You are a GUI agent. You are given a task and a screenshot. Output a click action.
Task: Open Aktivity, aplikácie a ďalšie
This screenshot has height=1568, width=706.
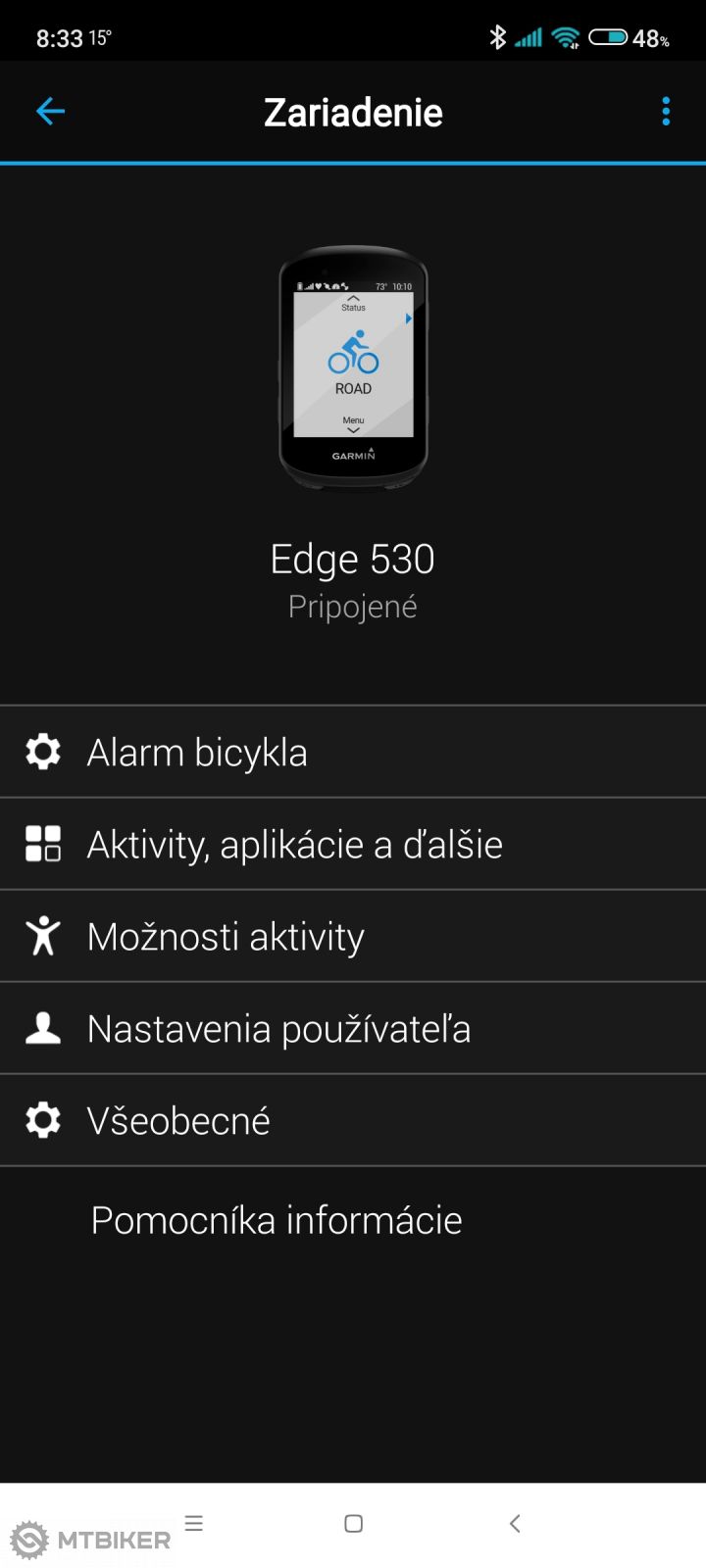353,844
